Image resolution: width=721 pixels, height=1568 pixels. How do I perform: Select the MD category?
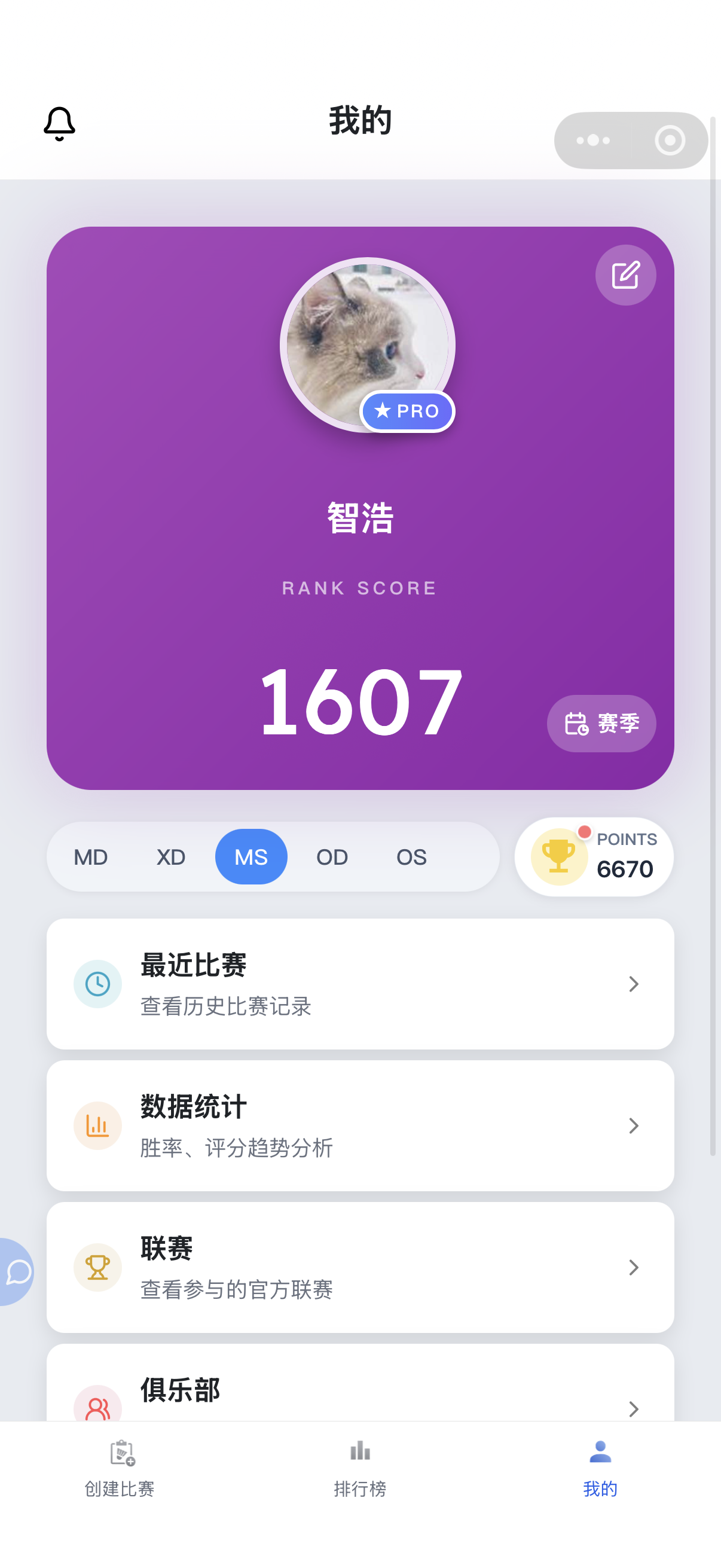pyautogui.click(x=90, y=856)
